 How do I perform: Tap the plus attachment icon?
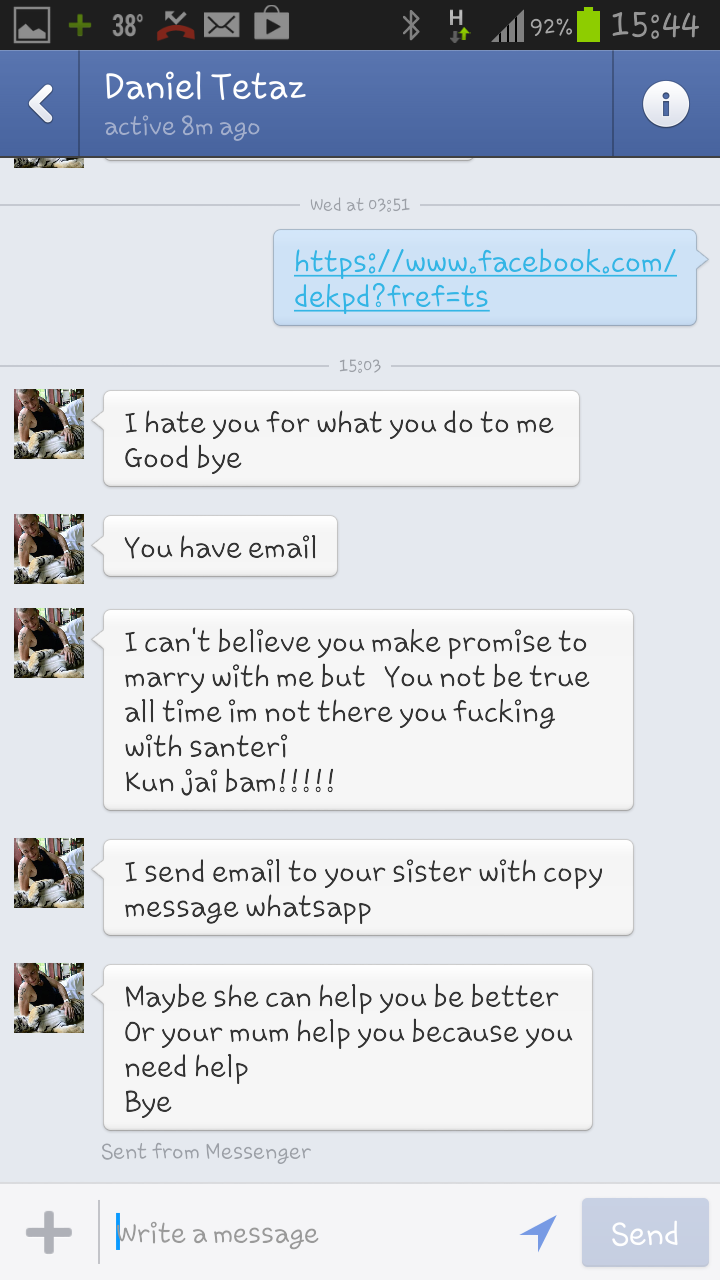click(x=49, y=1233)
